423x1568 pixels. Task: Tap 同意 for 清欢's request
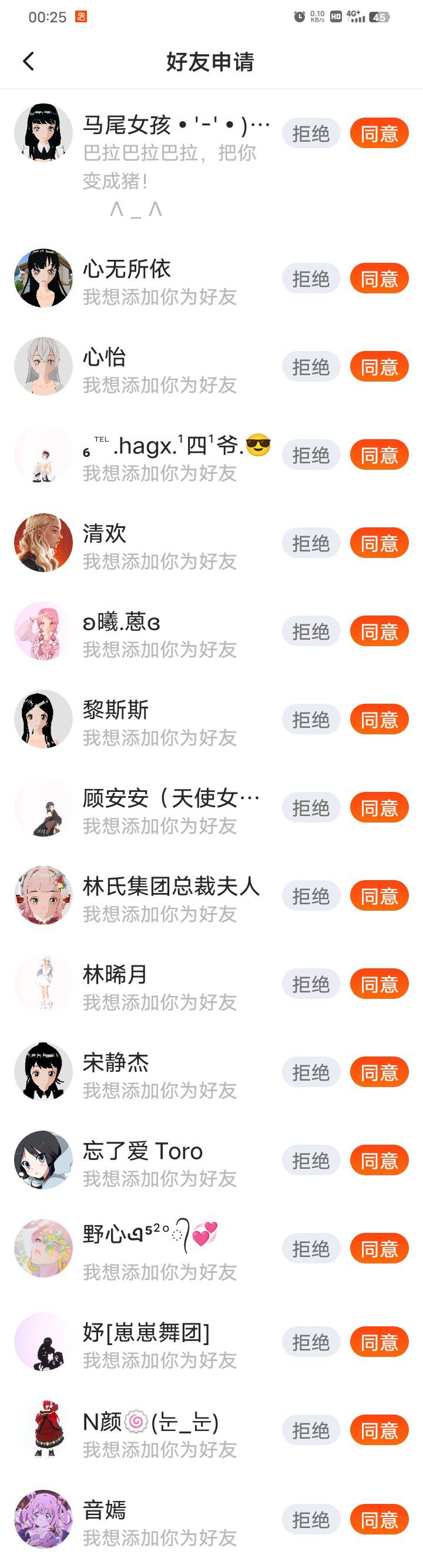click(378, 543)
